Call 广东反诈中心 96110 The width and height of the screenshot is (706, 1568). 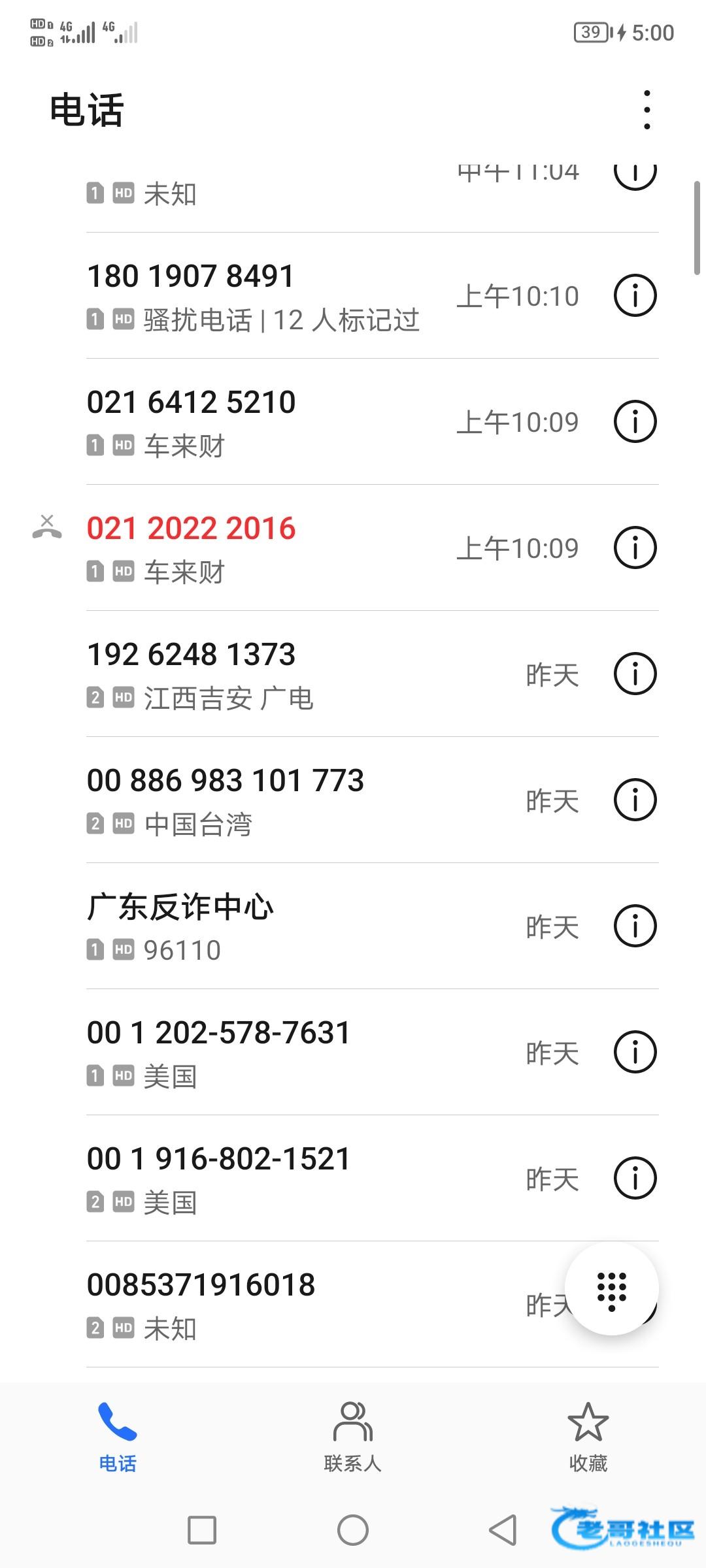(x=261, y=926)
